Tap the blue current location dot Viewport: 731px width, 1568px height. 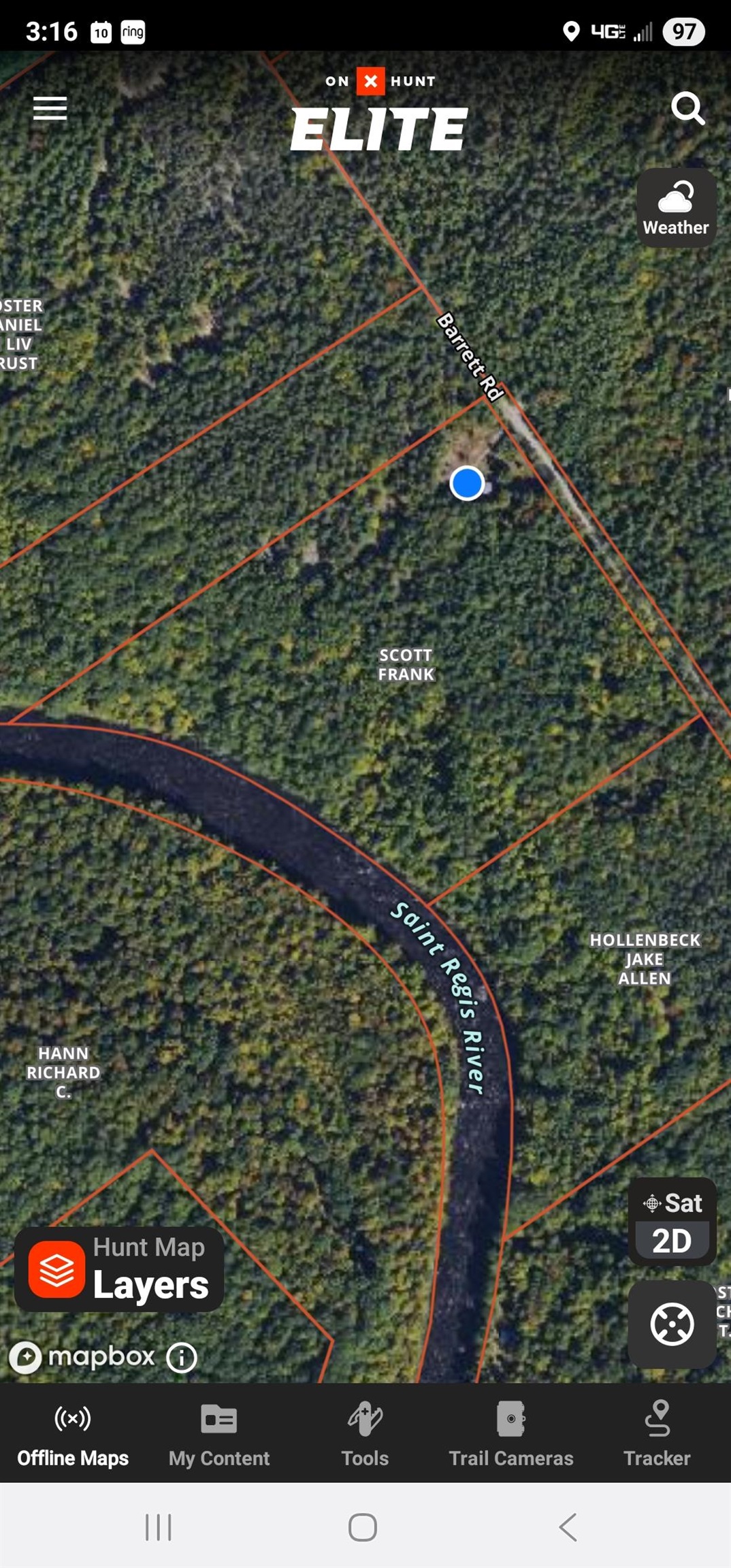coord(467,483)
